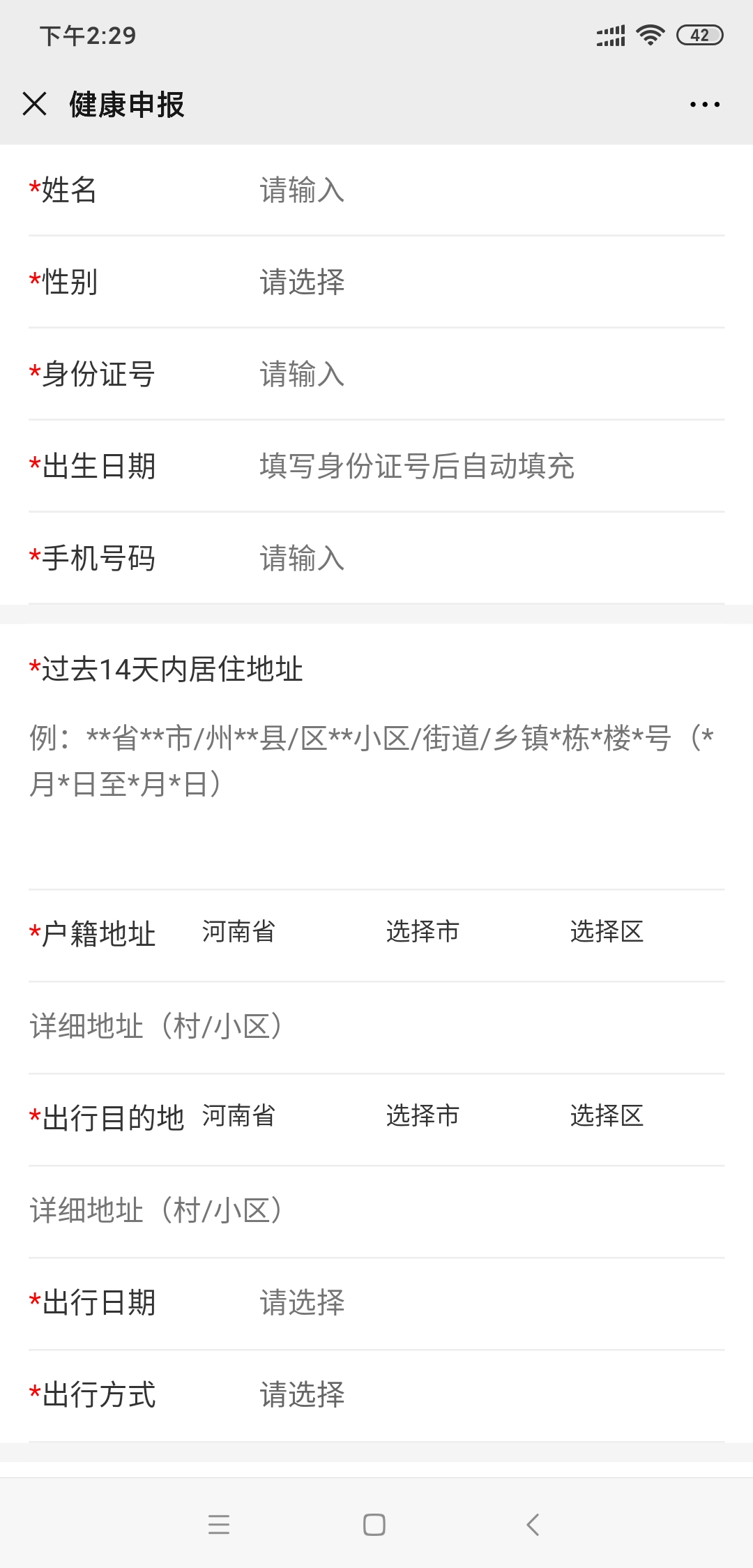Image resolution: width=753 pixels, height=1568 pixels.
Task: Close the 健康申报 page
Action: [x=34, y=104]
